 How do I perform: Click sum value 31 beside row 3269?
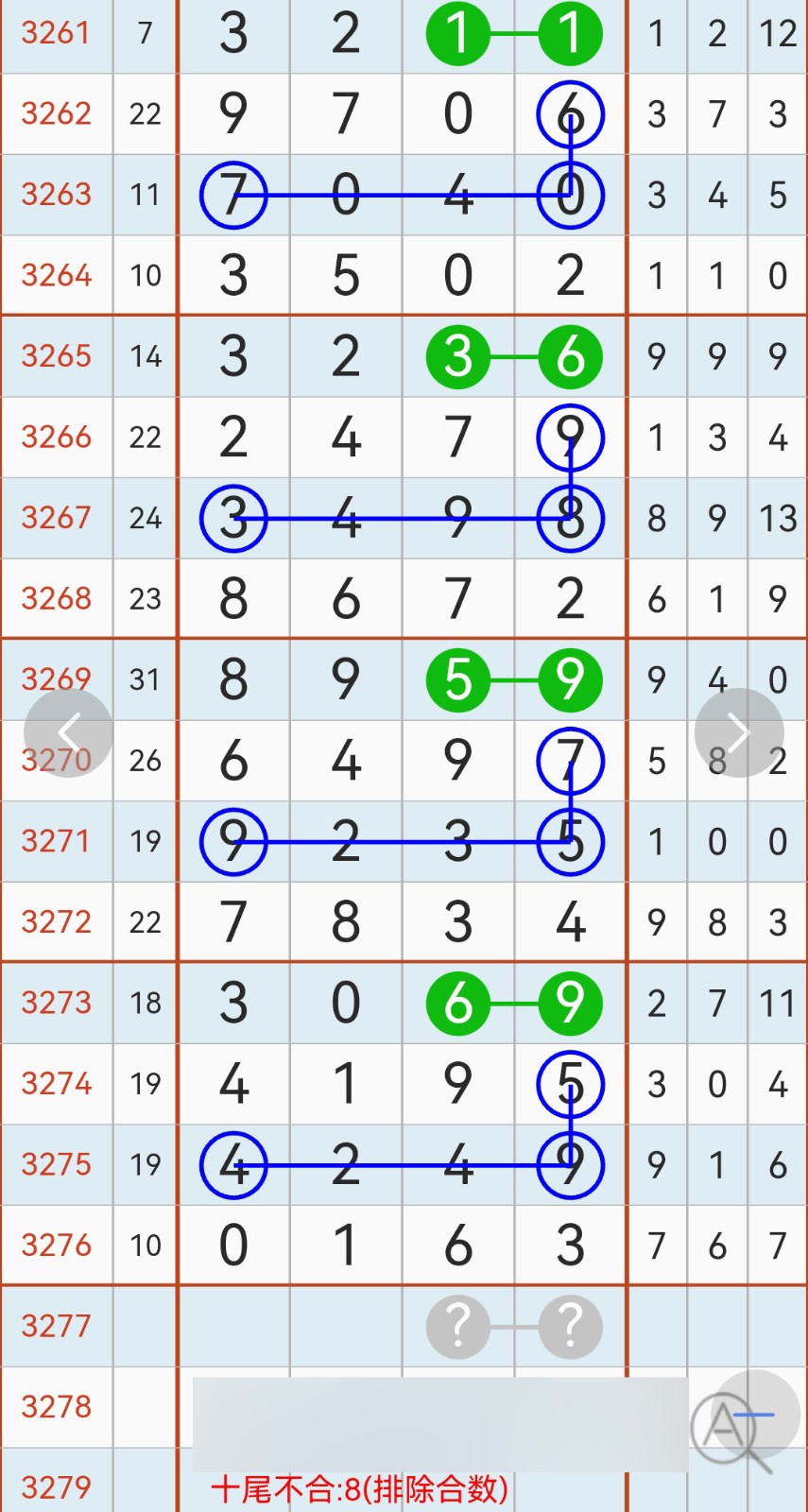click(145, 679)
